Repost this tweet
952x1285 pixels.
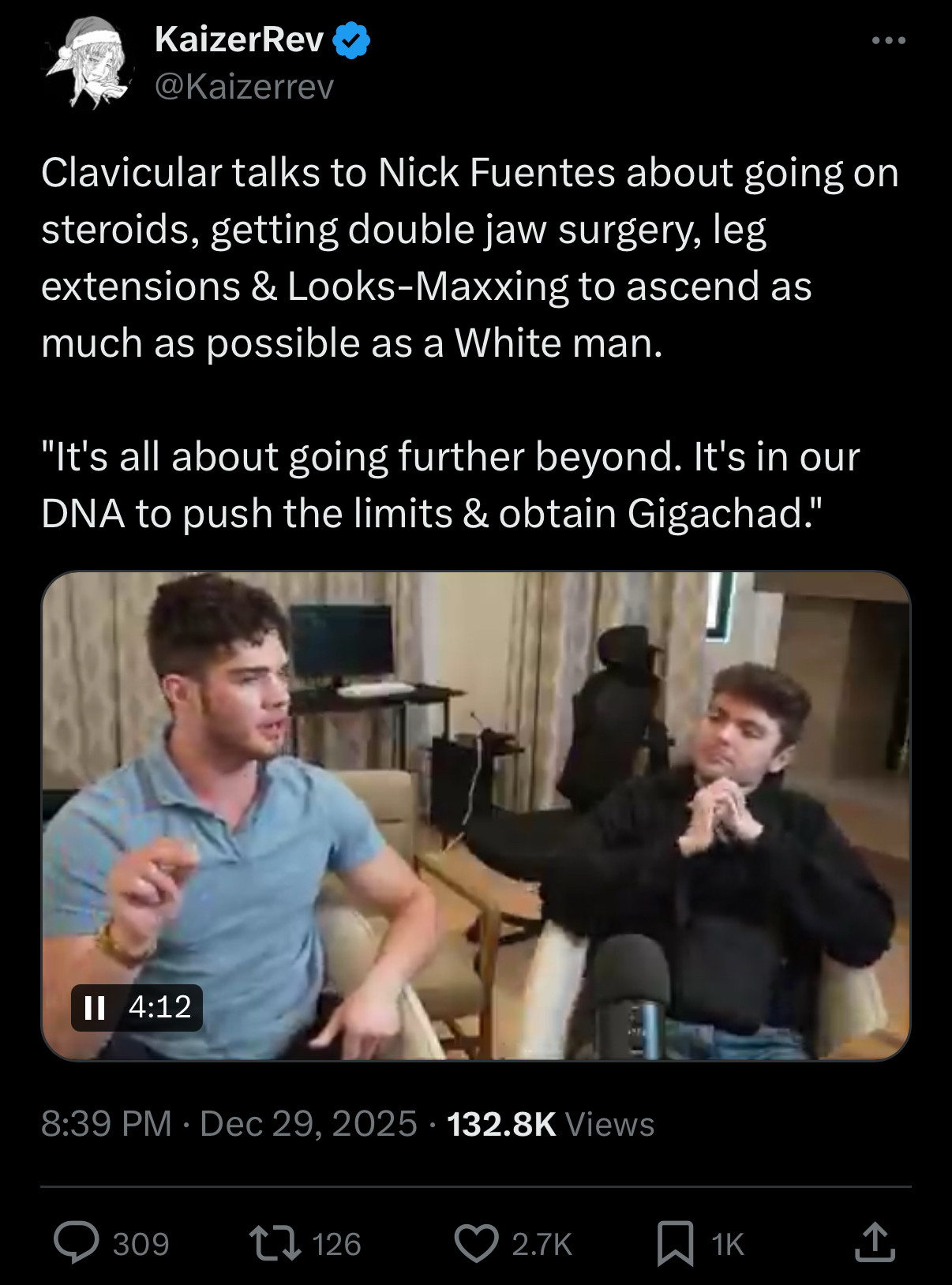tap(275, 1243)
